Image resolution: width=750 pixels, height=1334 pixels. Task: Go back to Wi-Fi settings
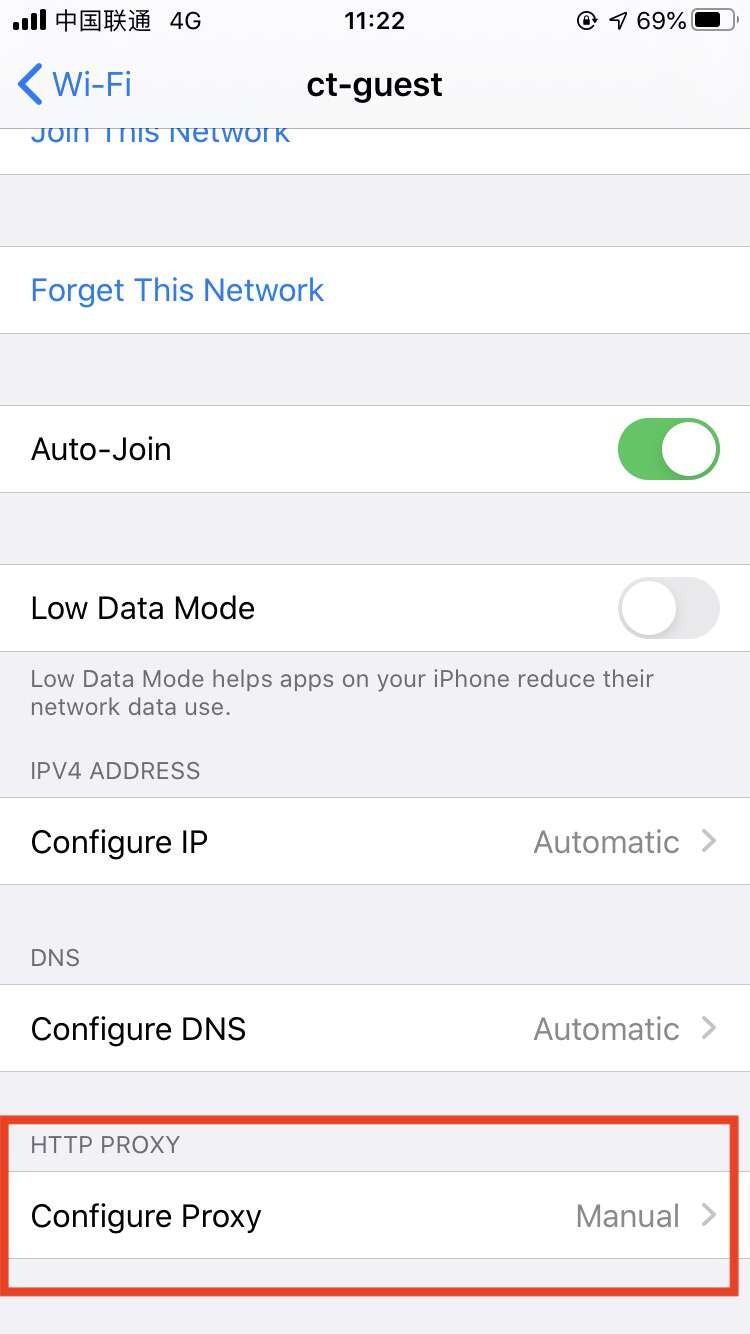75,85
